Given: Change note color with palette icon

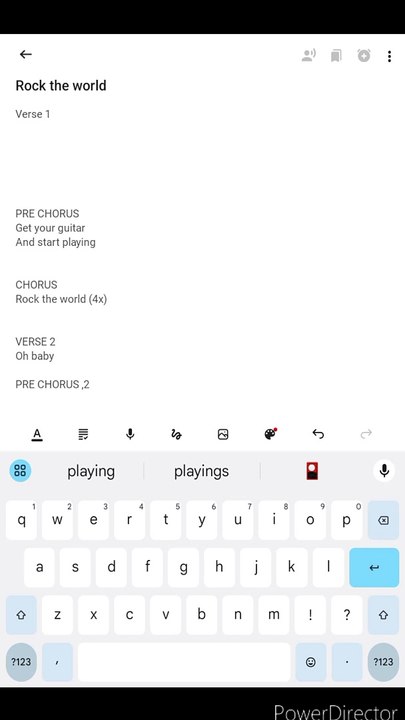Looking at the screenshot, I should [x=270, y=433].
